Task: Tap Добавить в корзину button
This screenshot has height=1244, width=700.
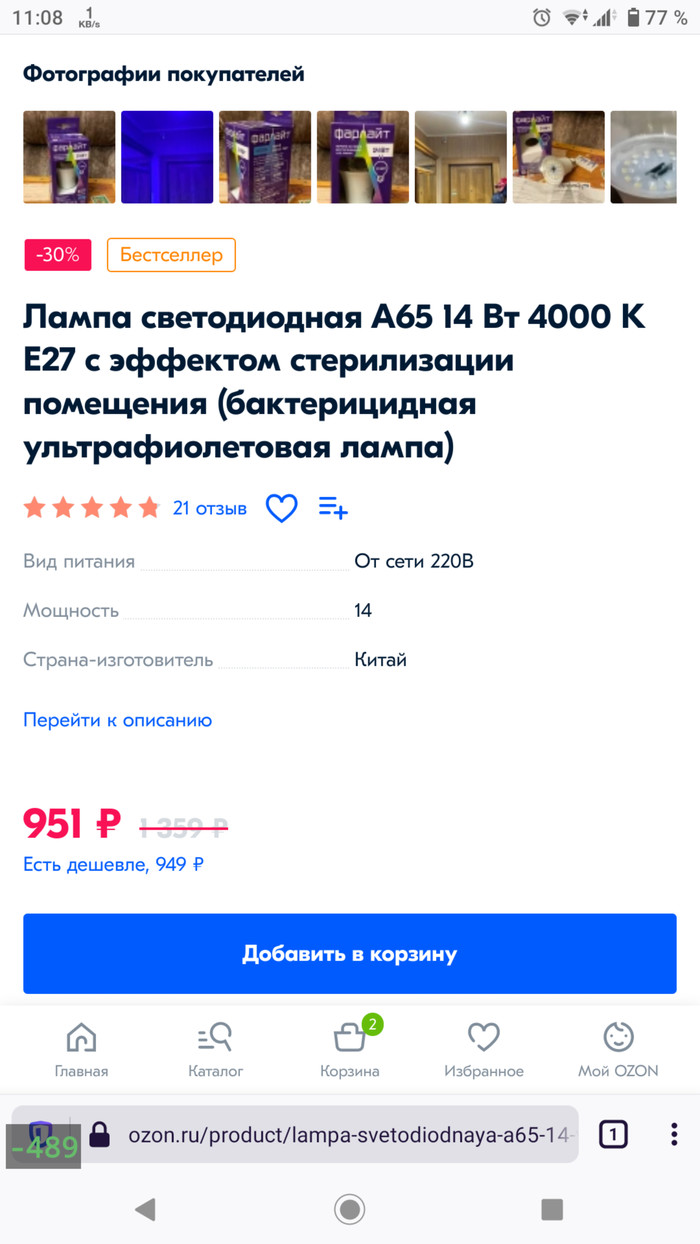Action: coord(350,953)
